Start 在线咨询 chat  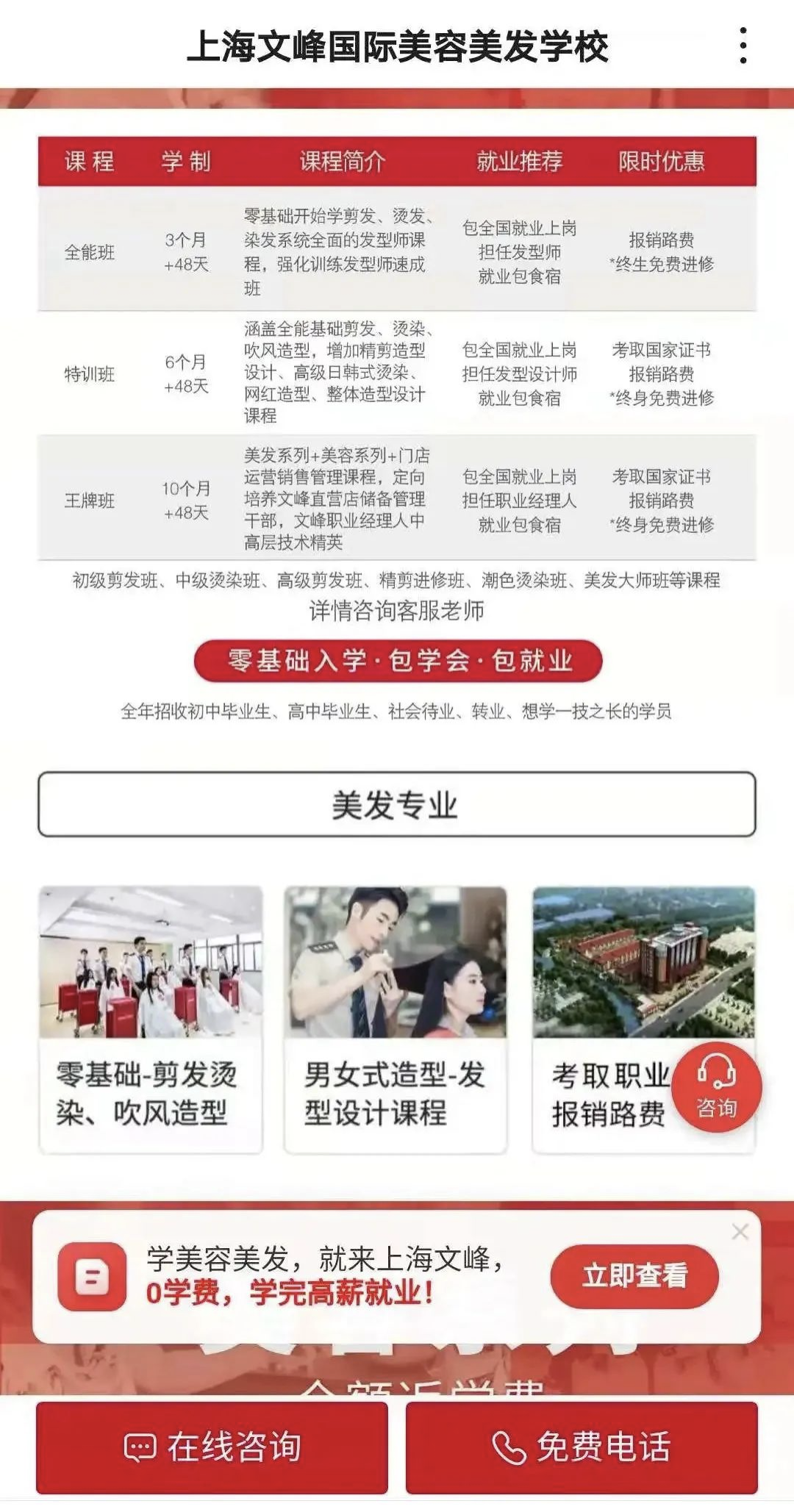point(212,1447)
